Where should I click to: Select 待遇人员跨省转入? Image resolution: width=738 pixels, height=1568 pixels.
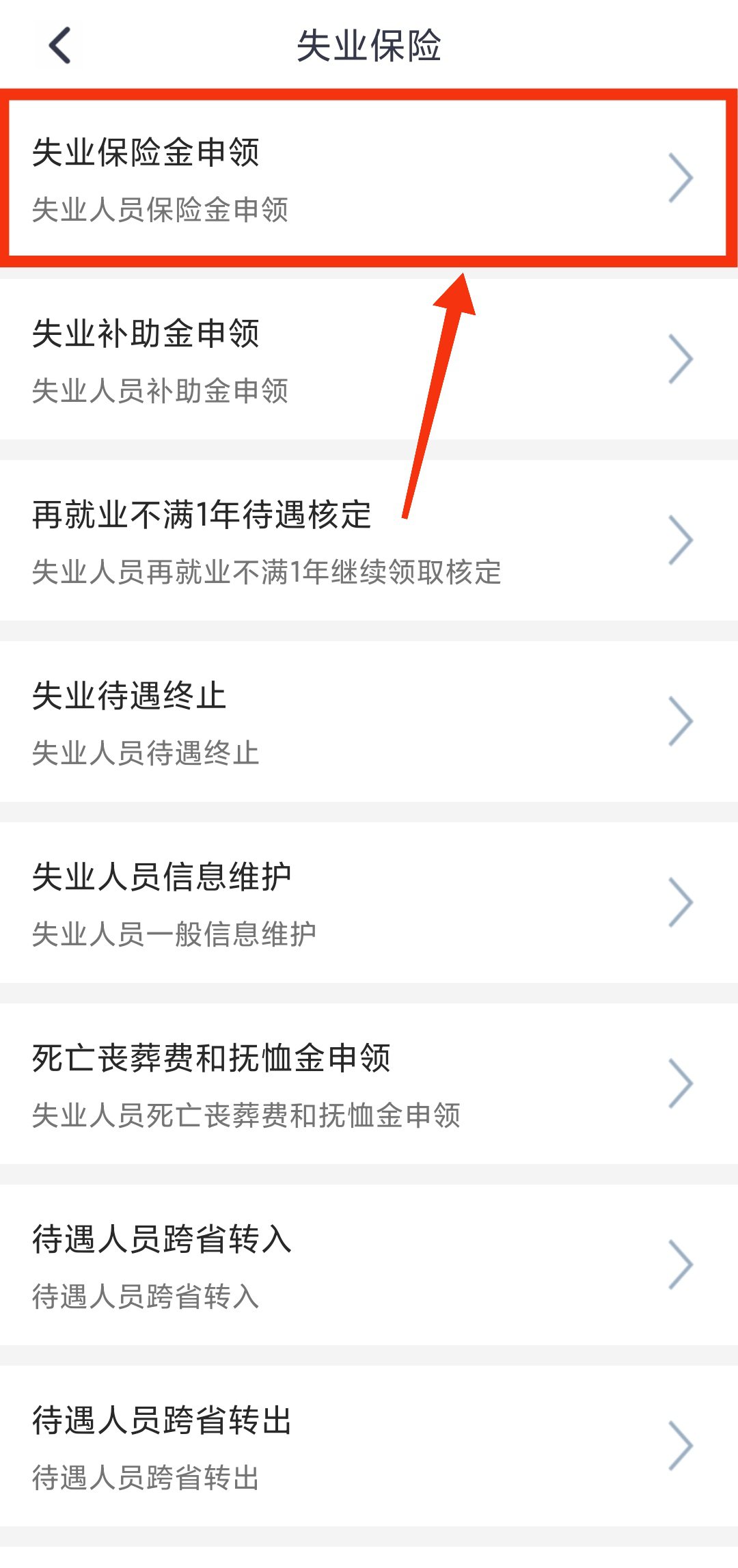point(368,1265)
